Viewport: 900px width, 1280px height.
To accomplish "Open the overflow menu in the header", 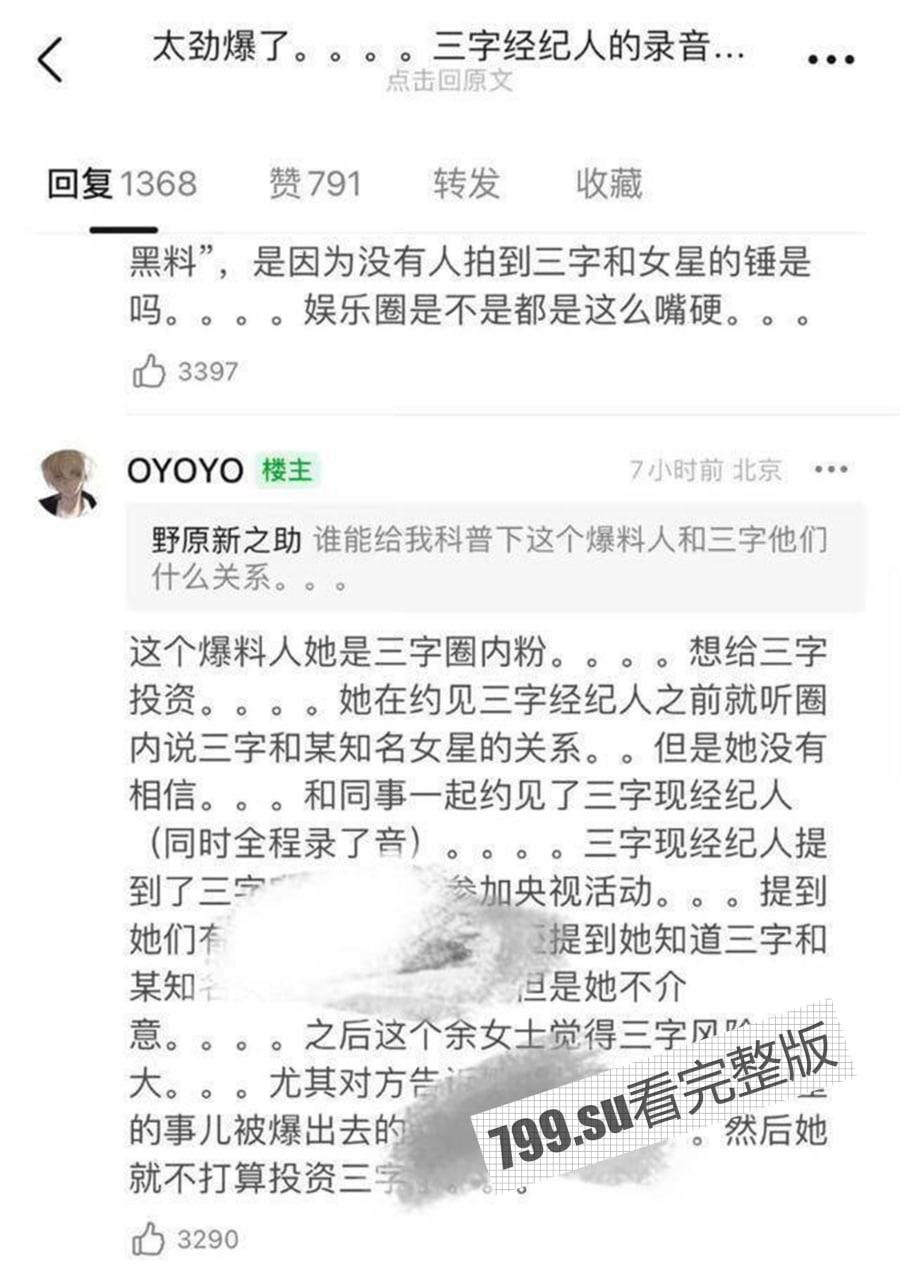I will (x=830, y=60).
